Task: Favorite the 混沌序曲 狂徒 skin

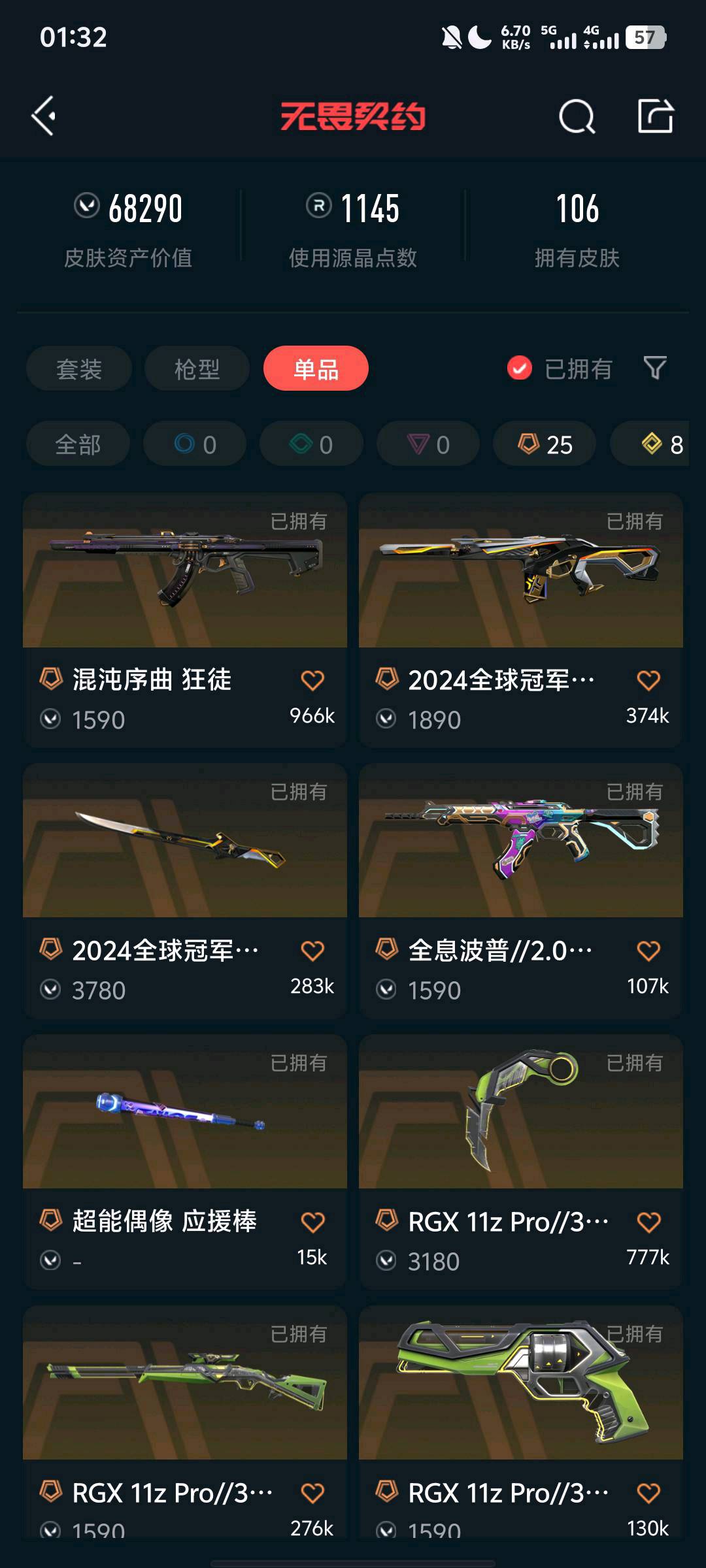Action: (x=312, y=680)
